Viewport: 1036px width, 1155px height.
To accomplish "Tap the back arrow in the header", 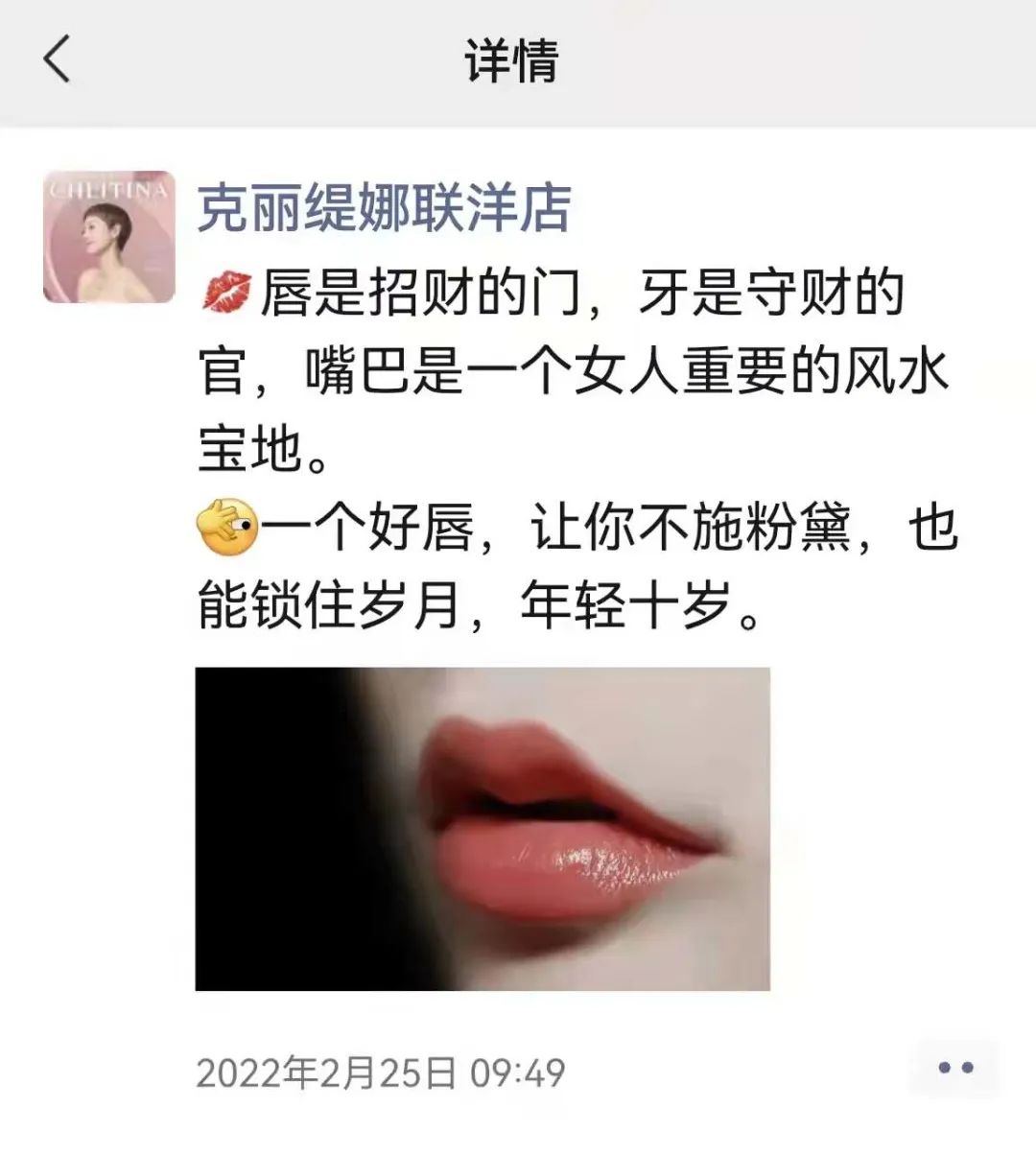I will [55, 60].
